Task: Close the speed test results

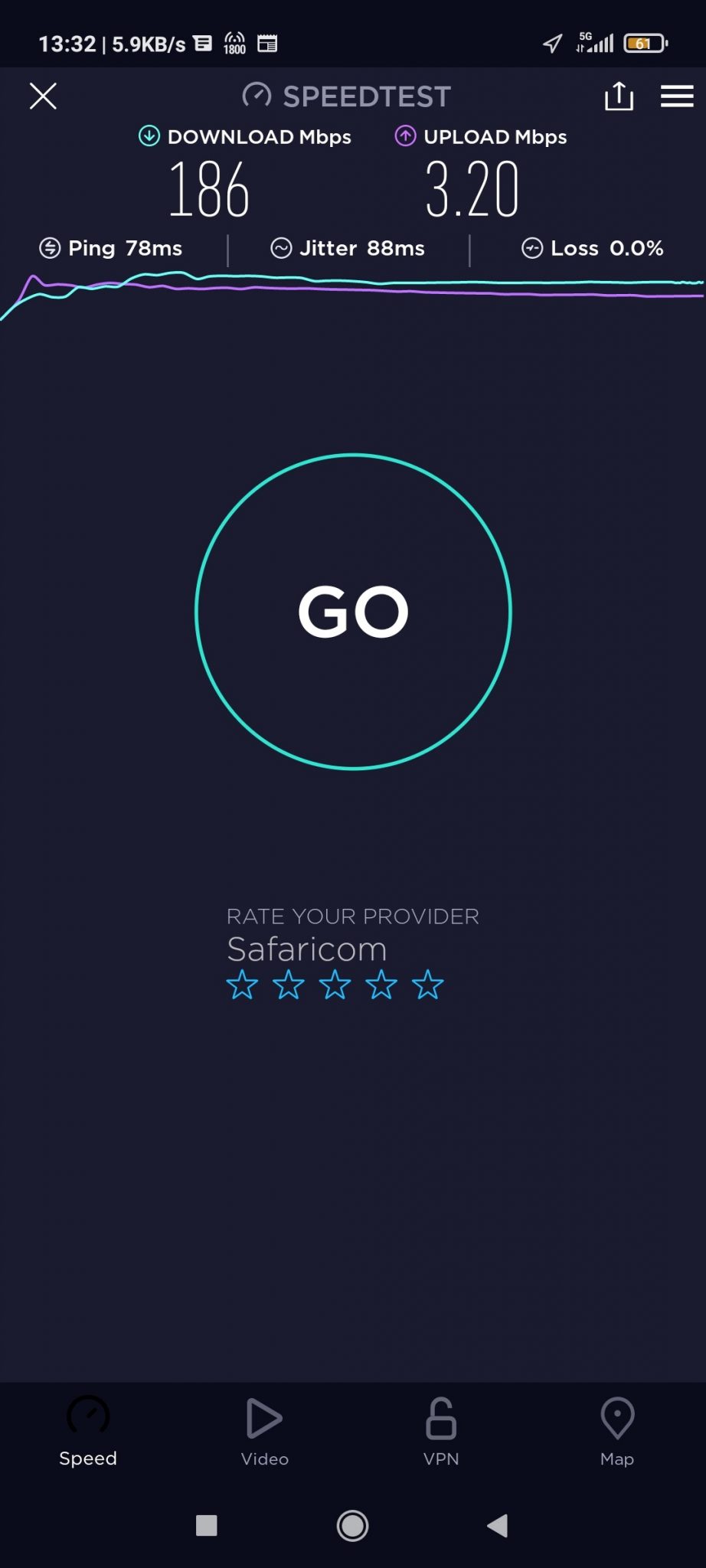Action: (x=43, y=96)
